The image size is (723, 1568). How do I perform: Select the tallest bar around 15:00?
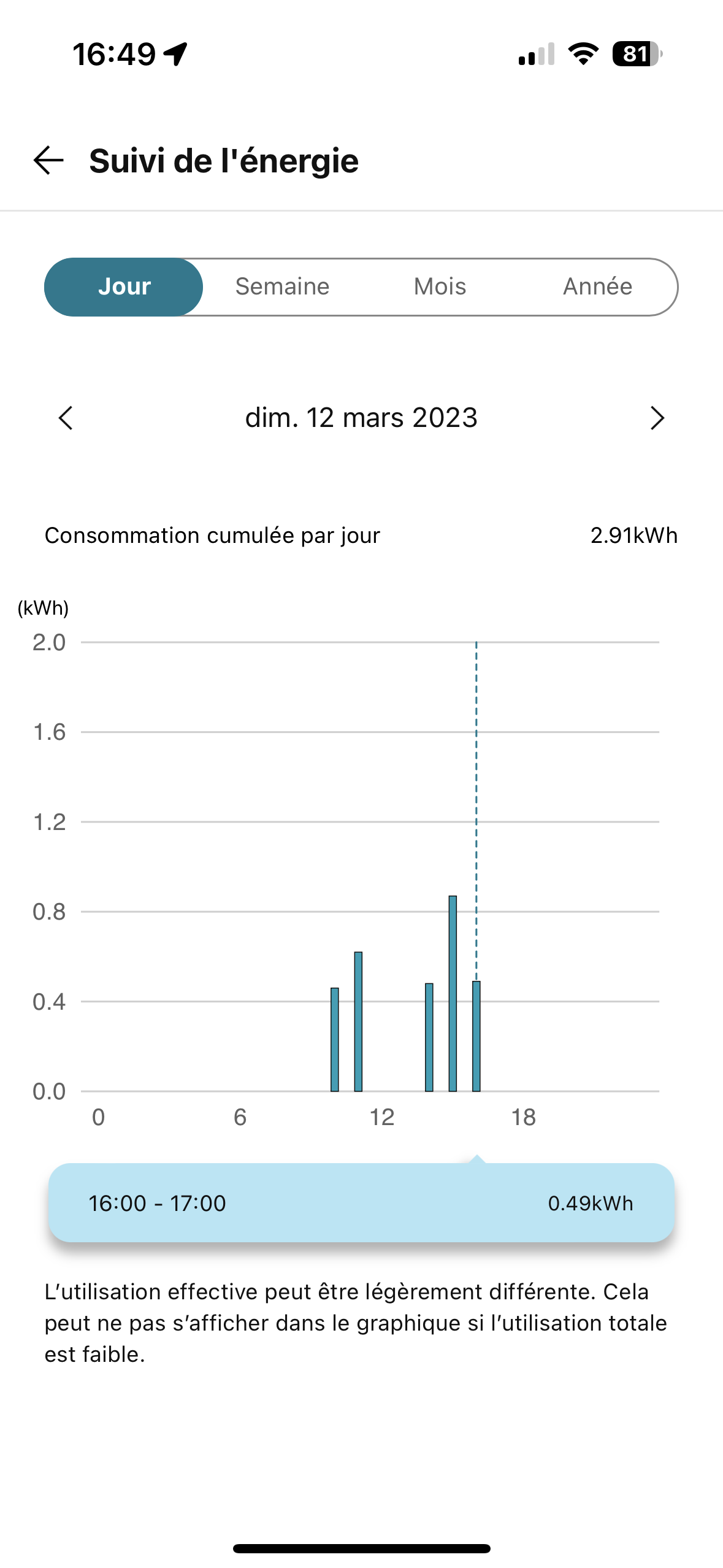[x=453, y=994]
